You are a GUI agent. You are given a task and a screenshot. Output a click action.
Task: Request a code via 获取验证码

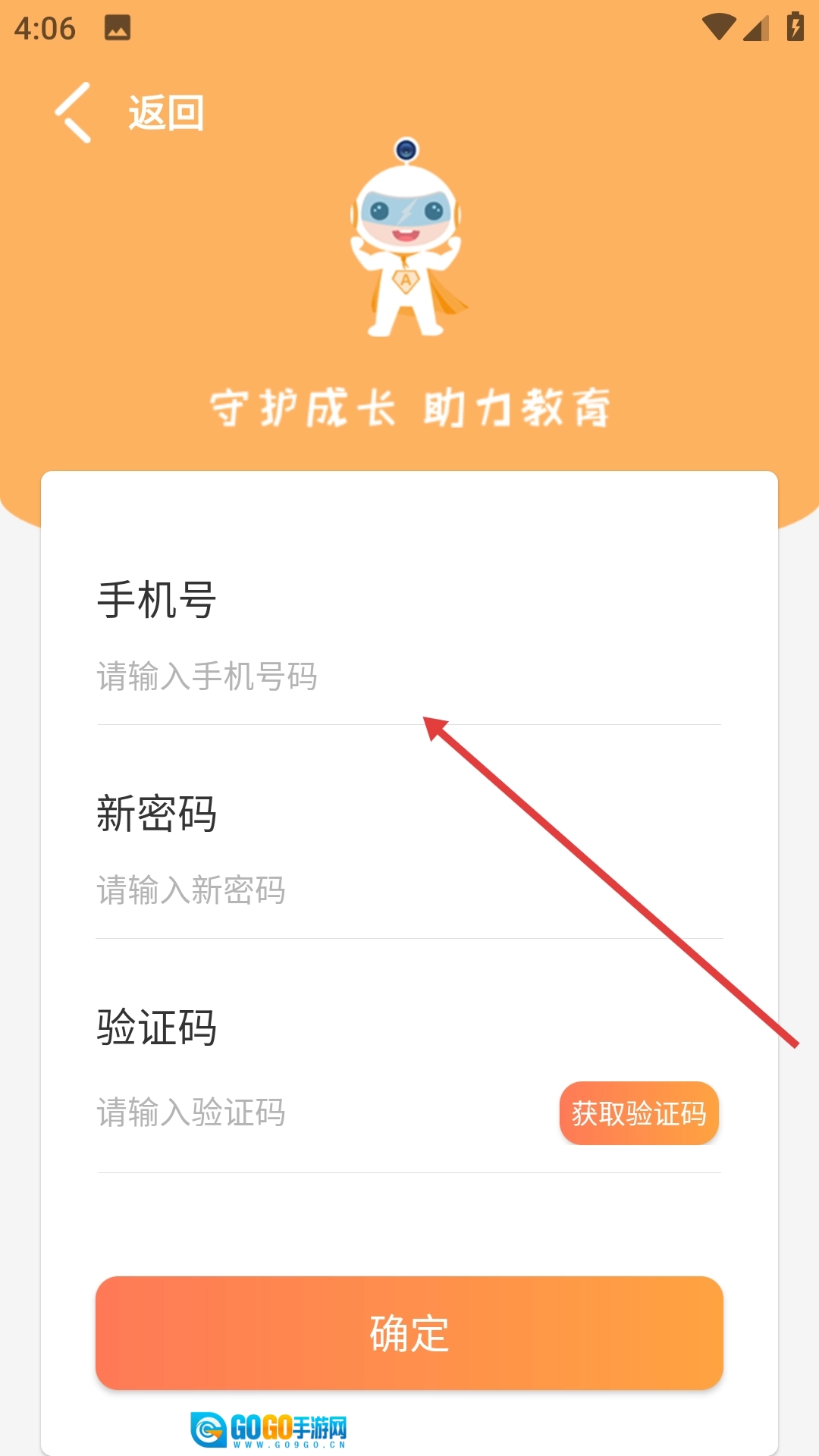tap(639, 1113)
